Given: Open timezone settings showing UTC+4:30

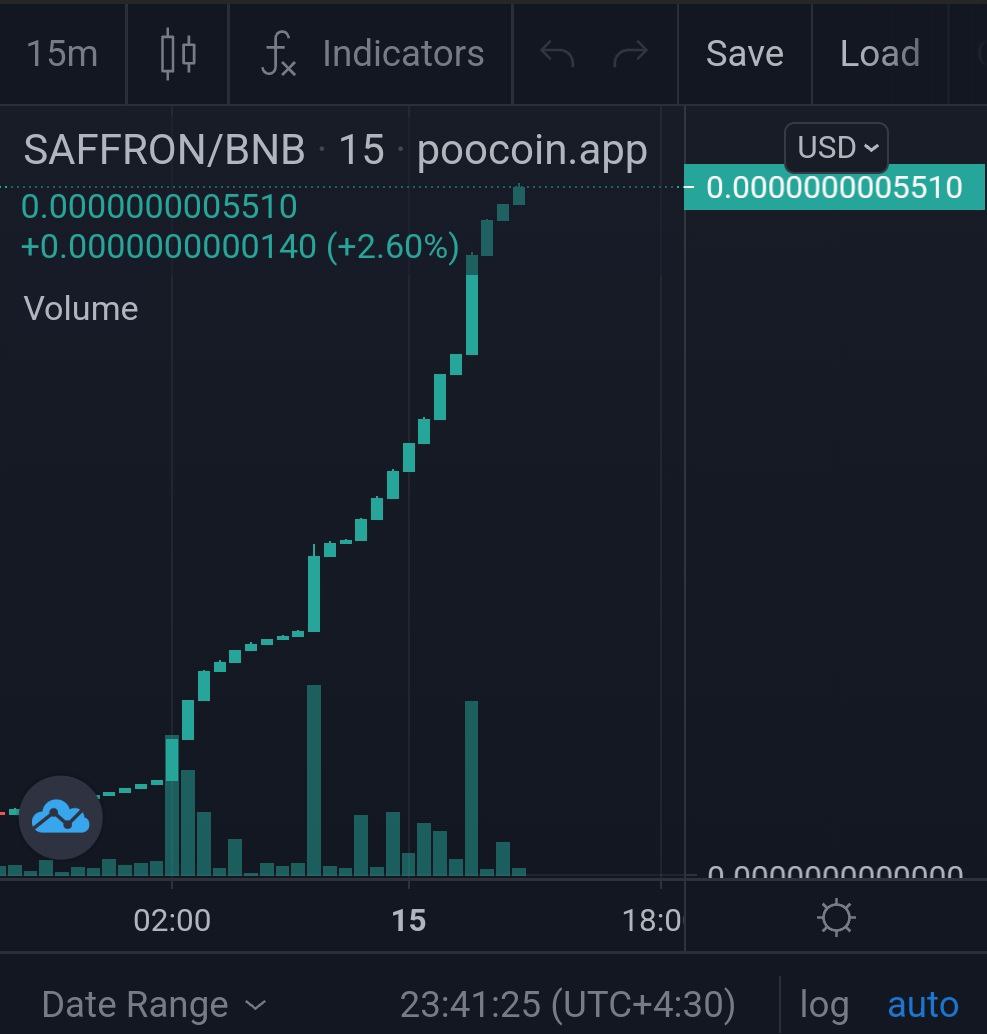Looking at the screenshot, I should tap(567, 1004).
